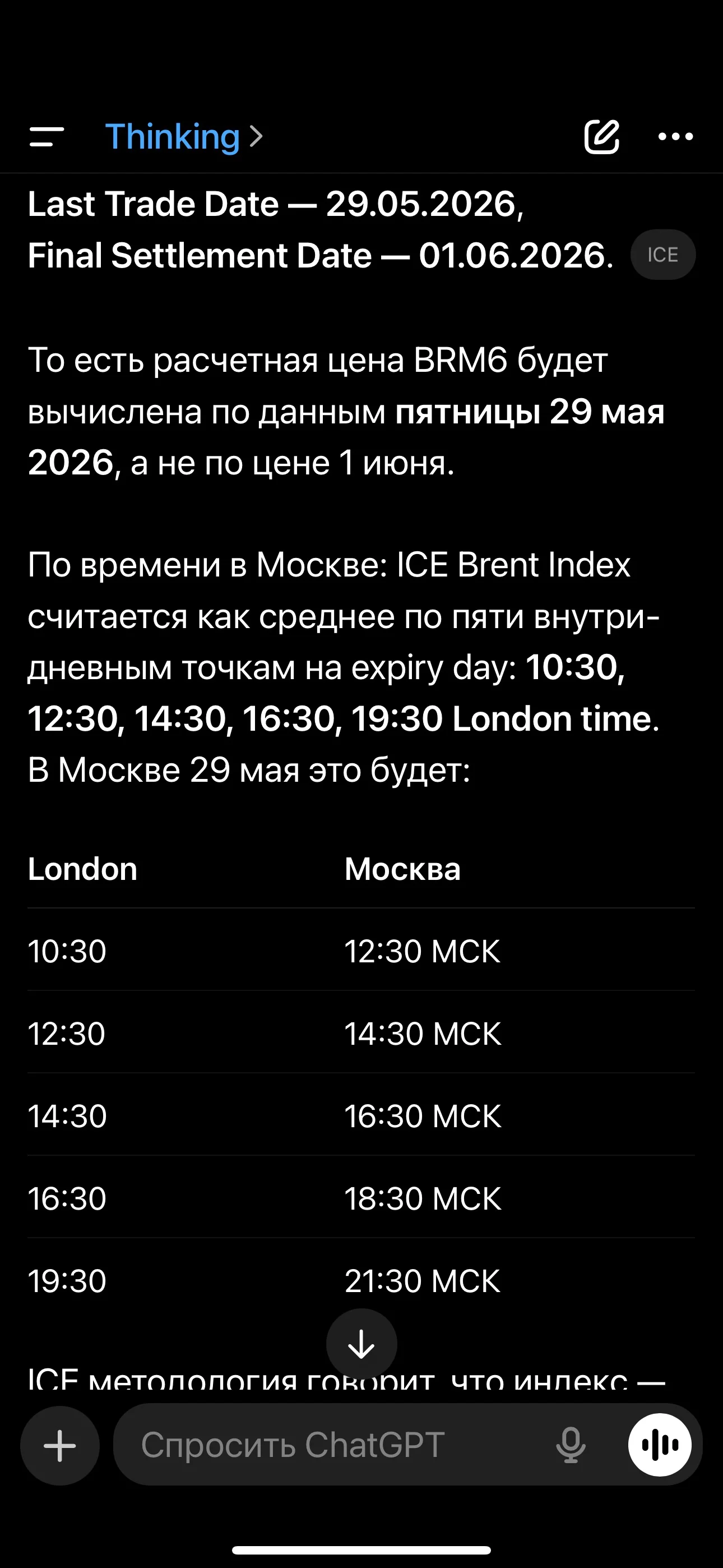
Task: Tap the plus attachment button
Action: coord(59,1445)
